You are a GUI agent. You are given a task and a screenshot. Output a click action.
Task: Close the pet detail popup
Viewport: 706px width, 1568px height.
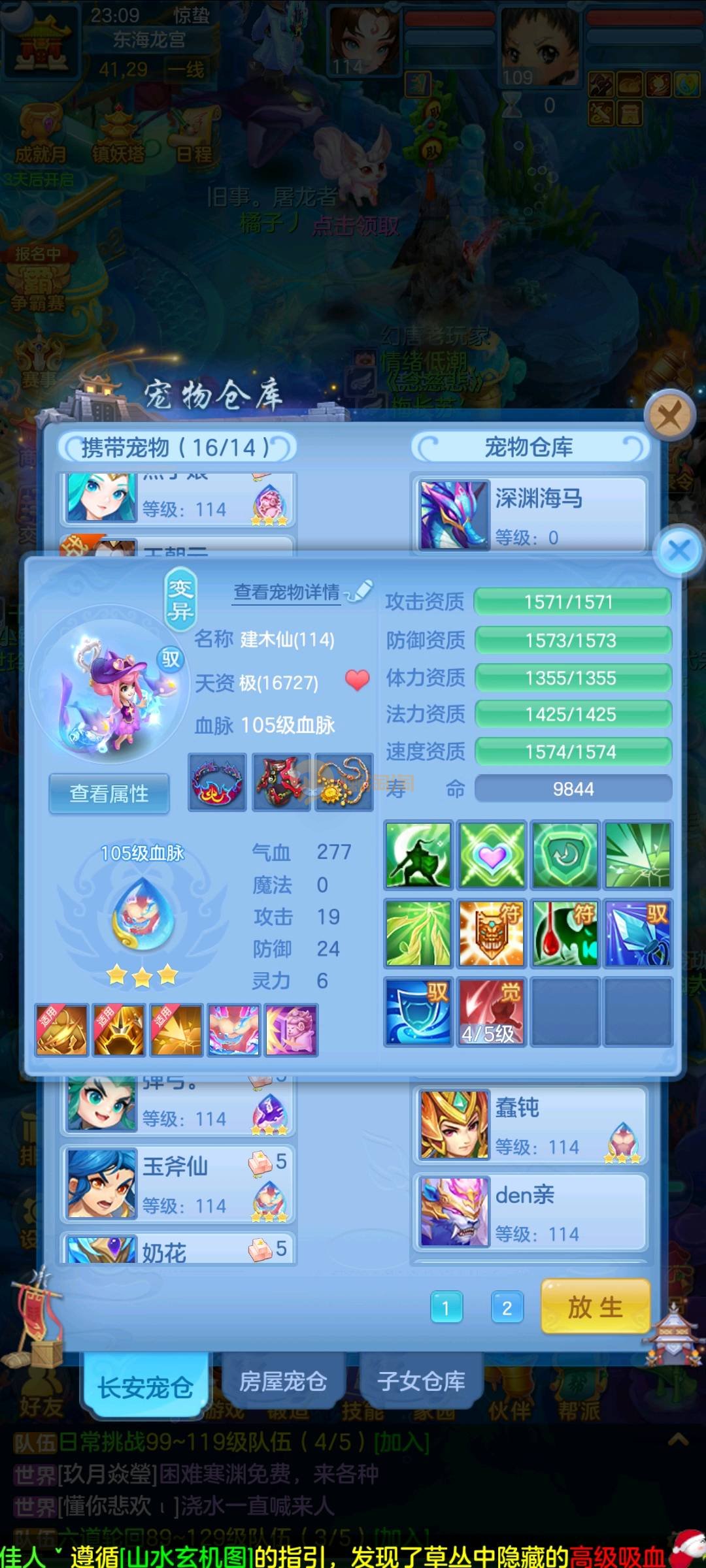pos(679,550)
